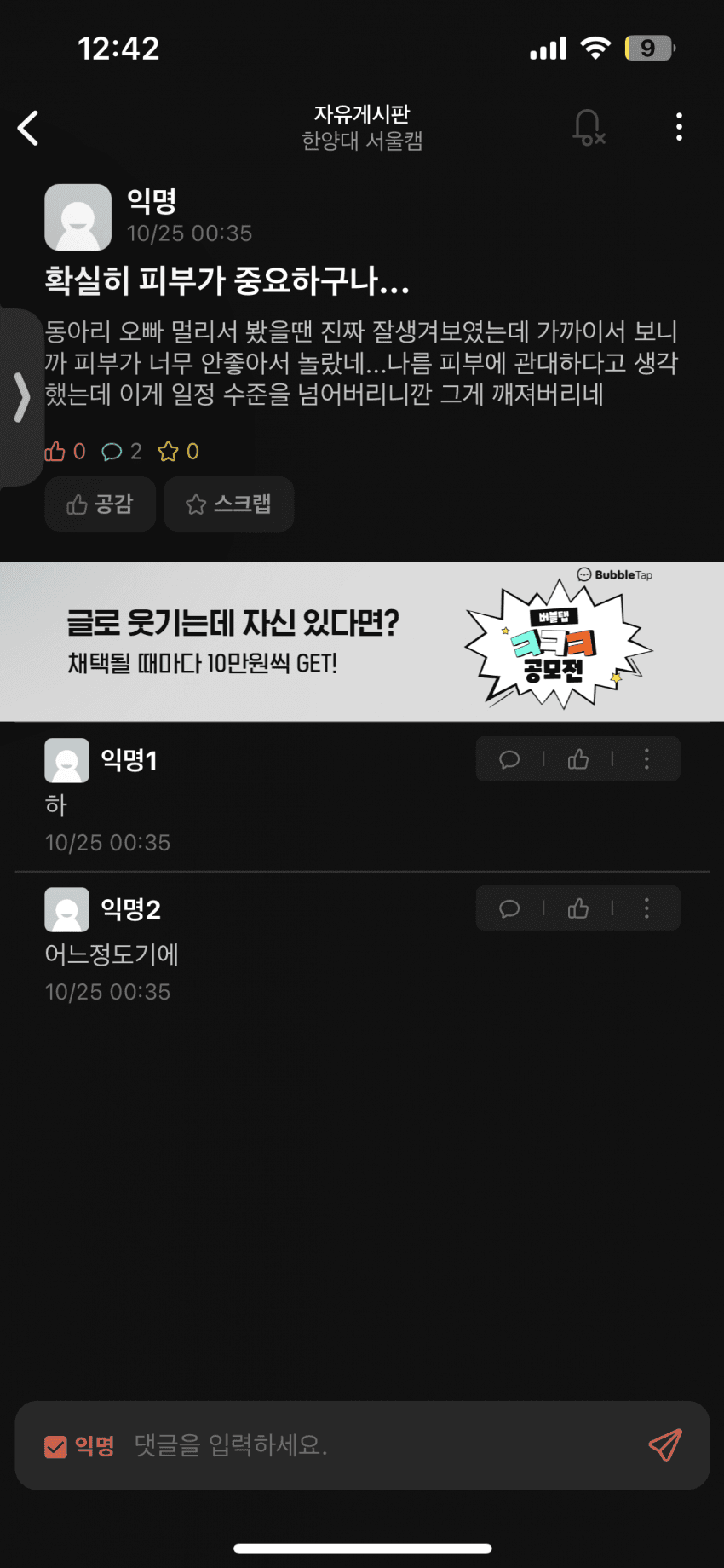Uncheck the 익명 anonymous checkbox
Viewport: 724px width, 1568px height.
tap(56, 1446)
